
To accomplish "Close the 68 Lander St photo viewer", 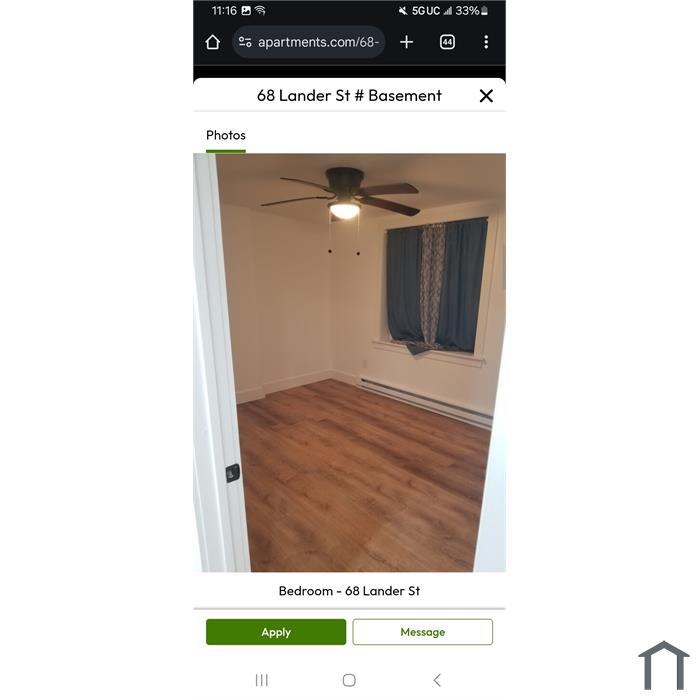I will point(486,96).
